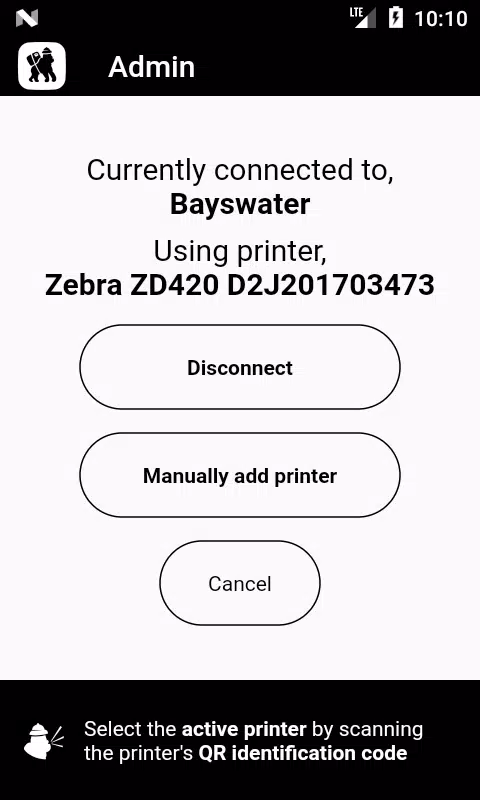
Task: Choose Manually add printer
Action: click(x=240, y=476)
